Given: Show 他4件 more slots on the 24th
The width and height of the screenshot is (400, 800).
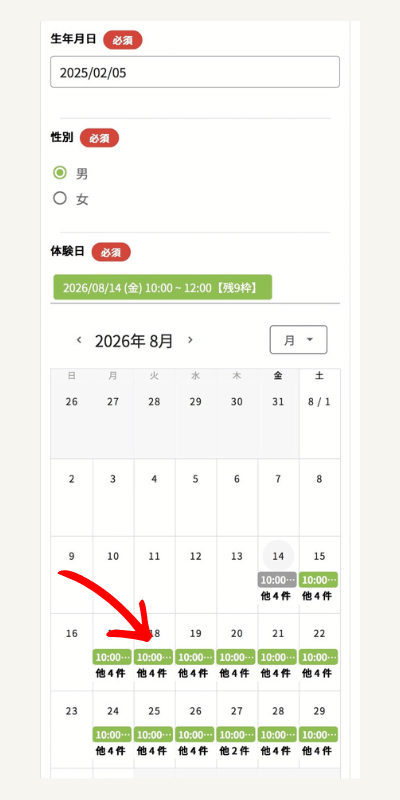Looking at the screenshot, I should pos(112,751).
